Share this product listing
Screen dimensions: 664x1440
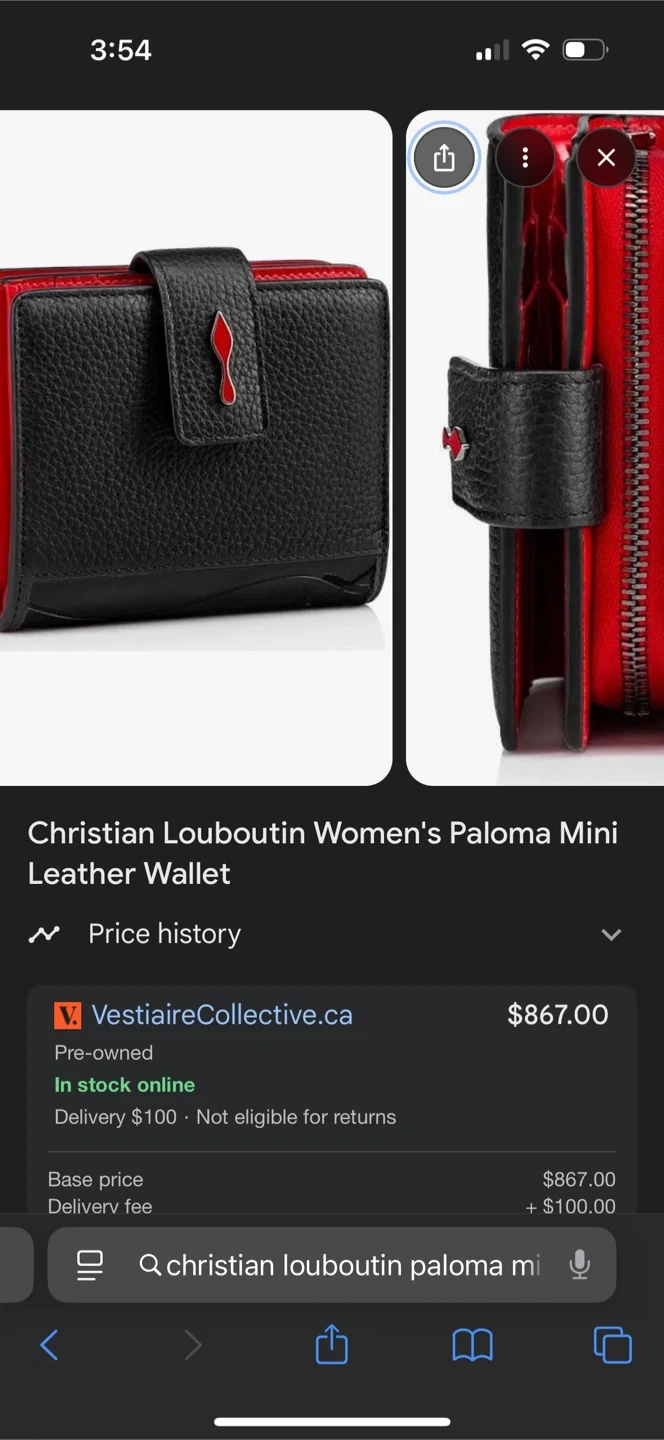(444, 158)
